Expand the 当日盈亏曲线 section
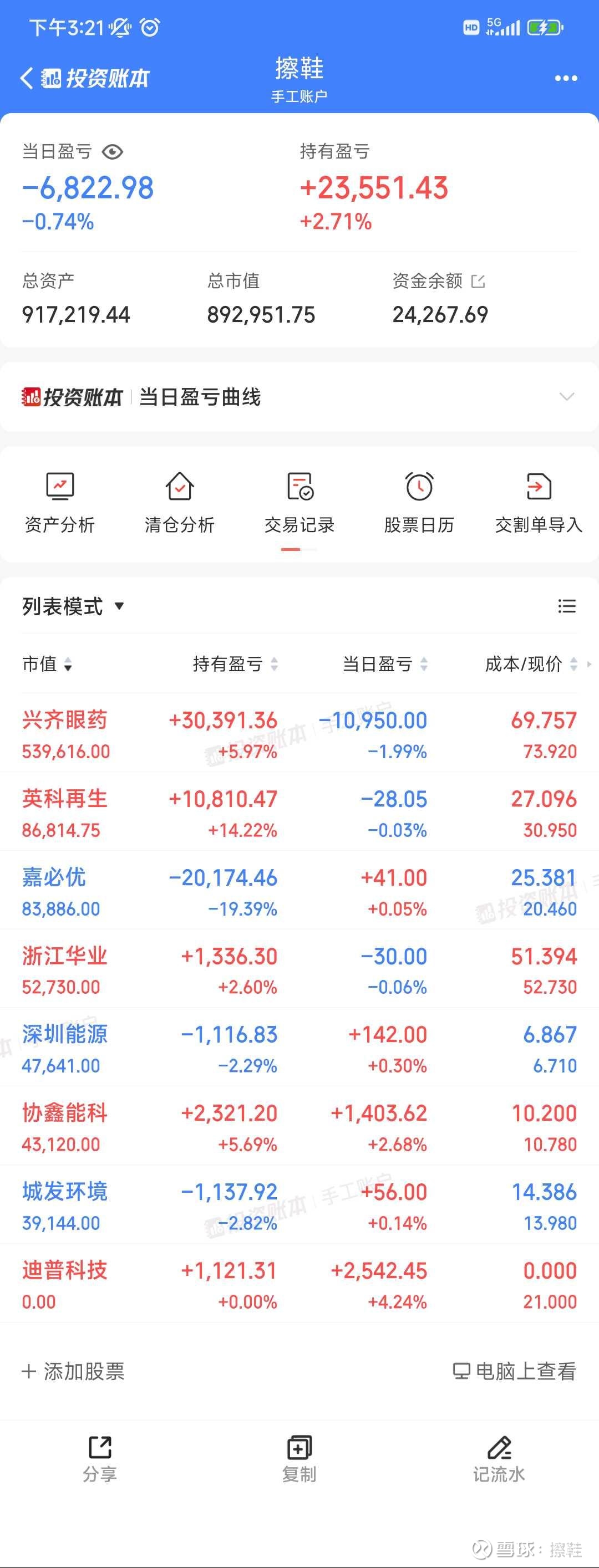Image resolution: width=599 pixels, height=1568 pixels. 567,397
